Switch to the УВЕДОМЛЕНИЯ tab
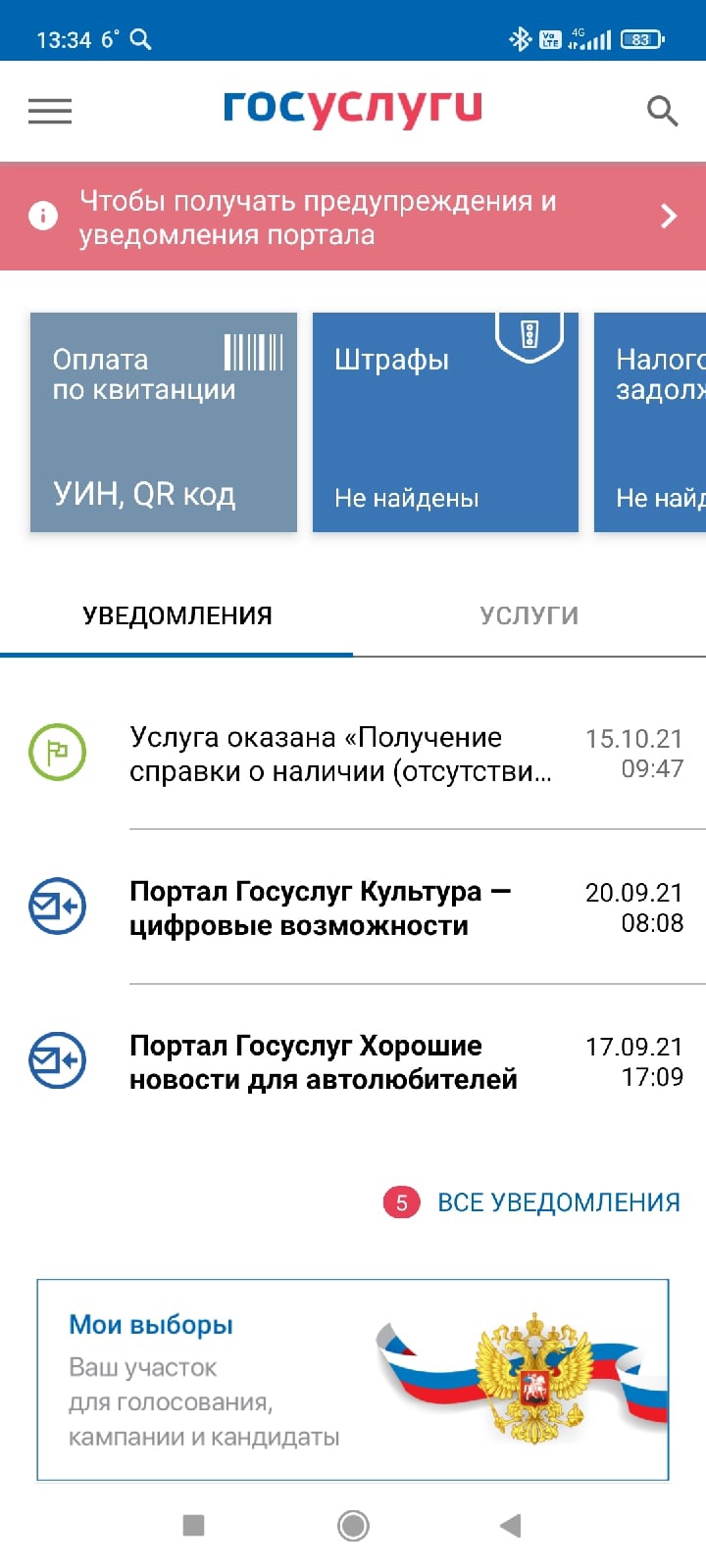Image resolution: width=706 pixels, height=1568 pixels. click(x=176, y=614)
